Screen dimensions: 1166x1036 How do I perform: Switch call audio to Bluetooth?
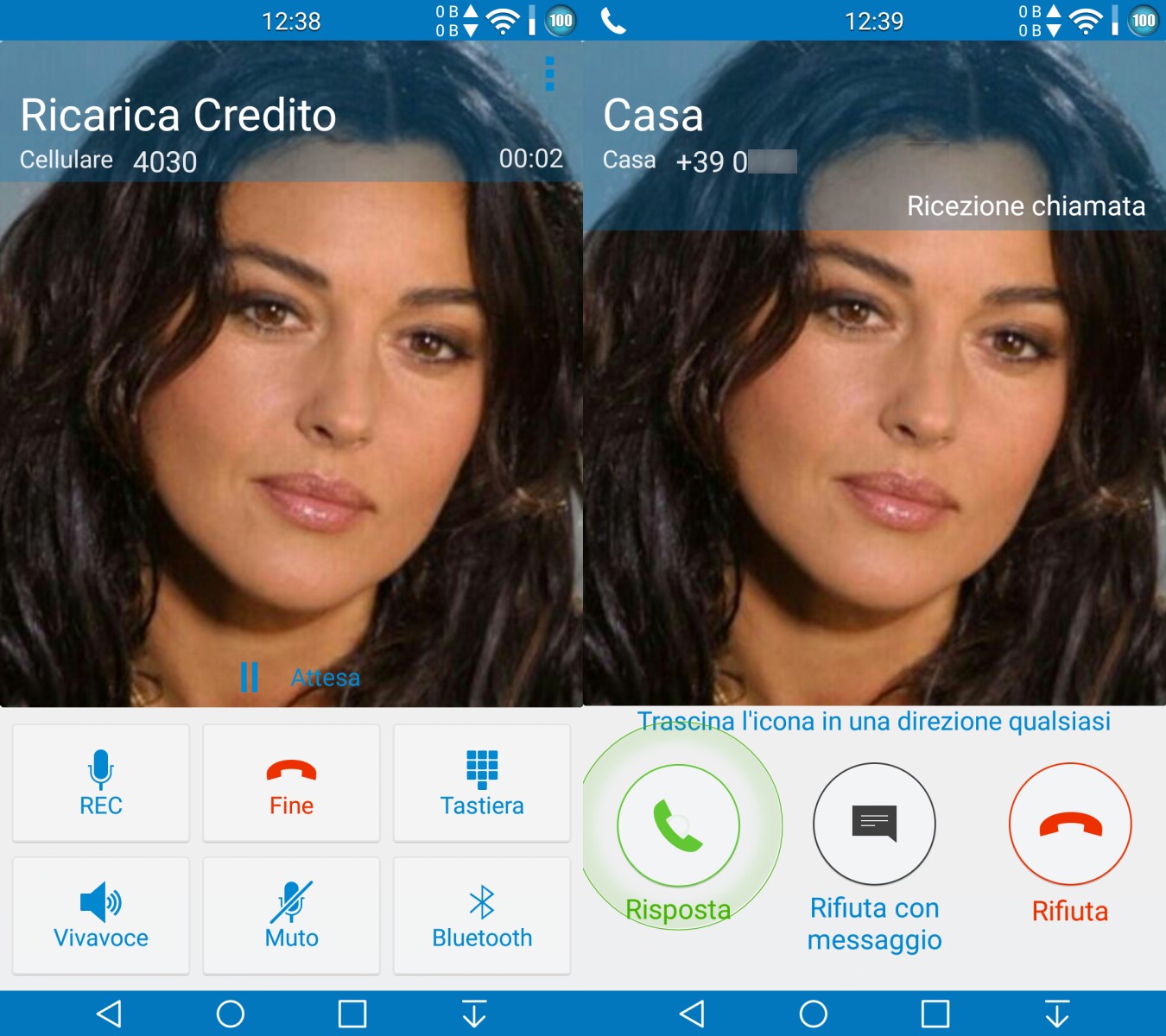click(482, 916)
